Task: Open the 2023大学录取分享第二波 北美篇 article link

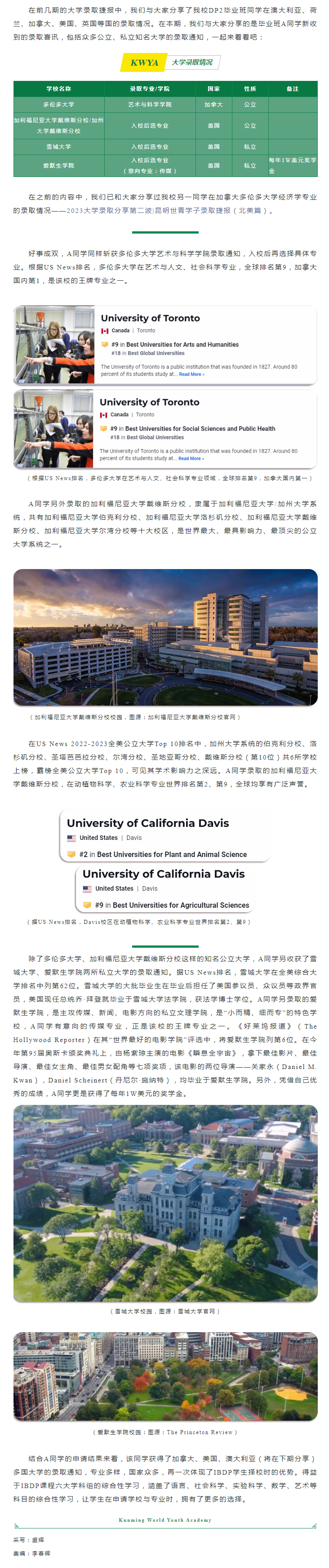Action: tap(164, 211)
